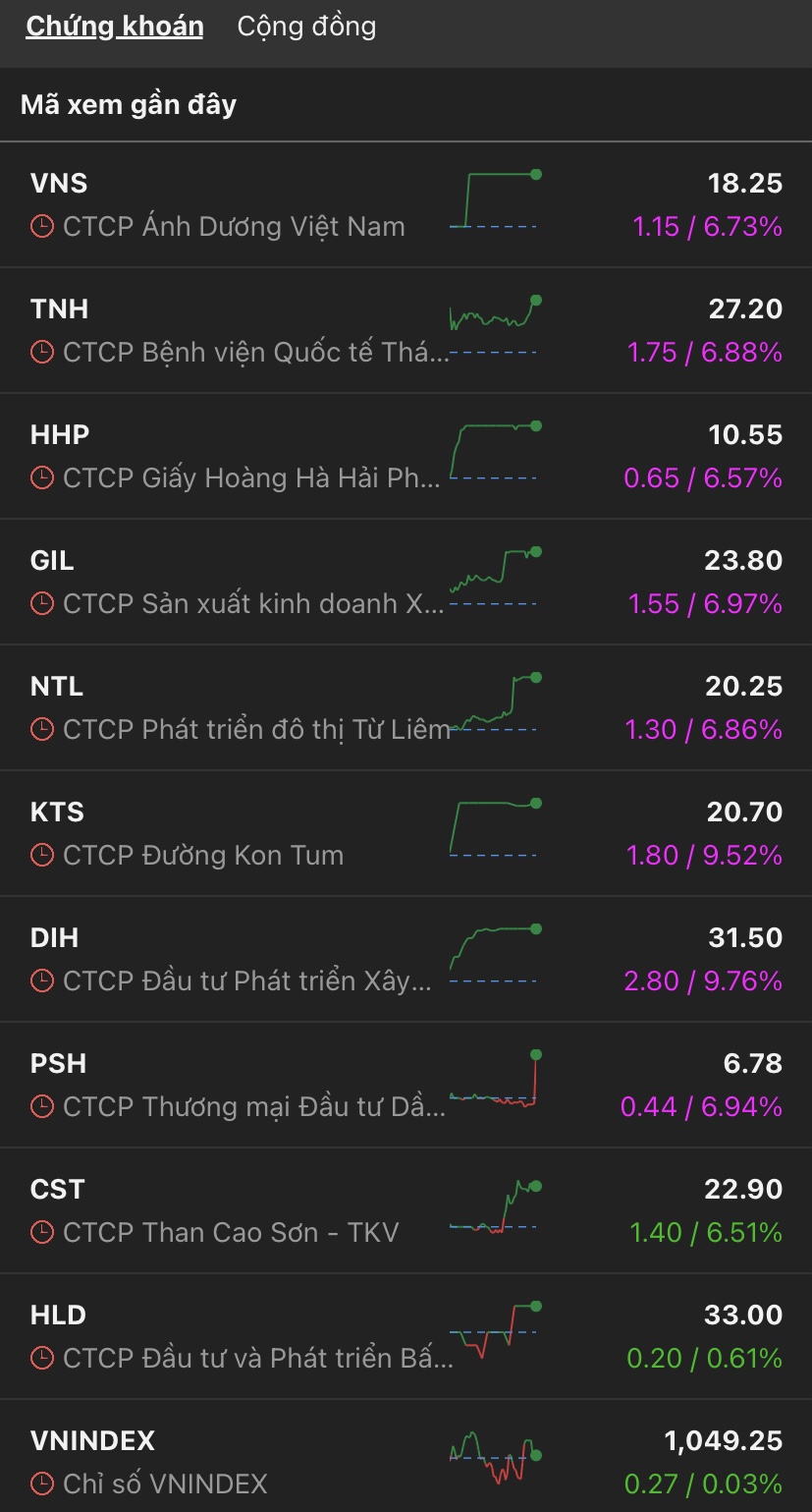Switch to the Cộng đồng tab
This screenshot has height=1512, width=812.
pyautogui.click(x=306, y=27)
